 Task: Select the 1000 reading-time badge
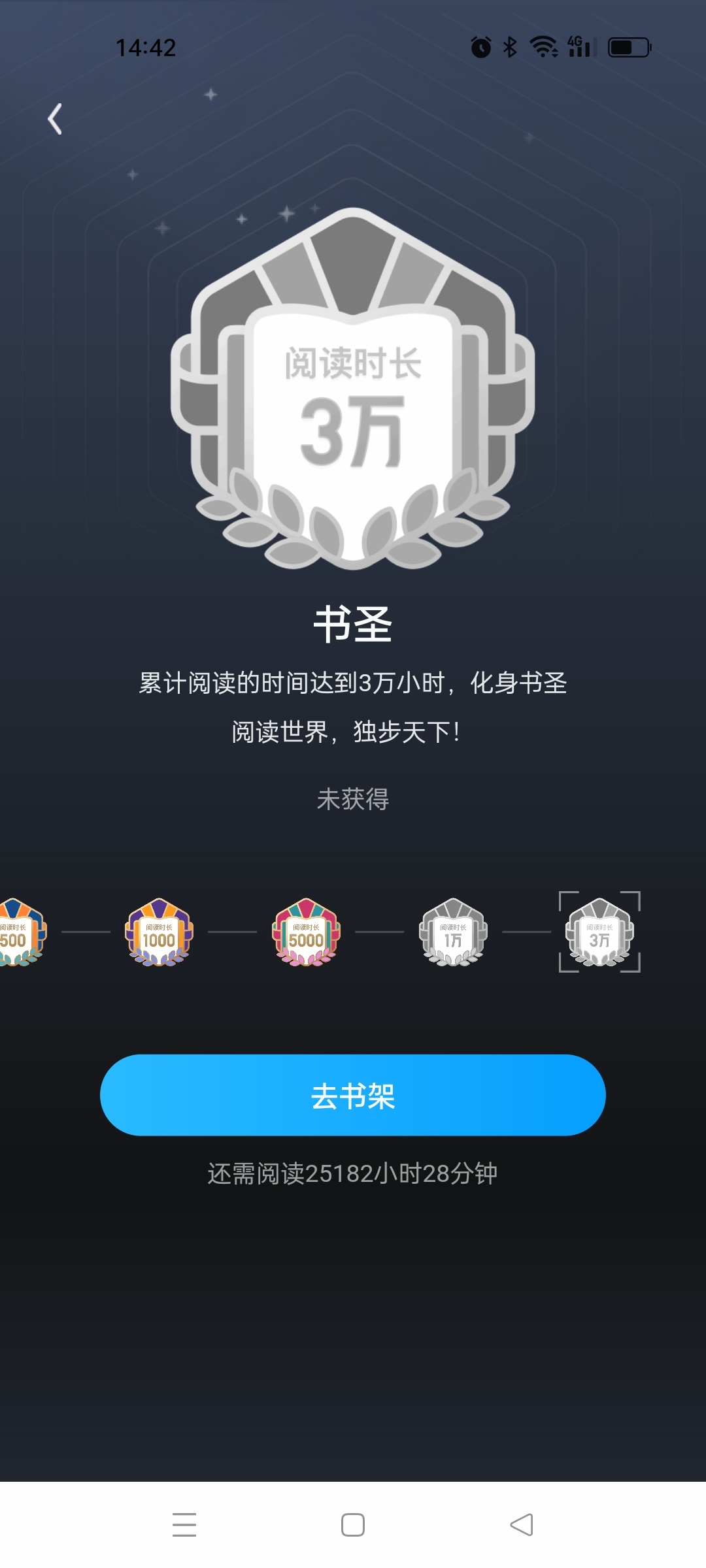click(159, 932)
